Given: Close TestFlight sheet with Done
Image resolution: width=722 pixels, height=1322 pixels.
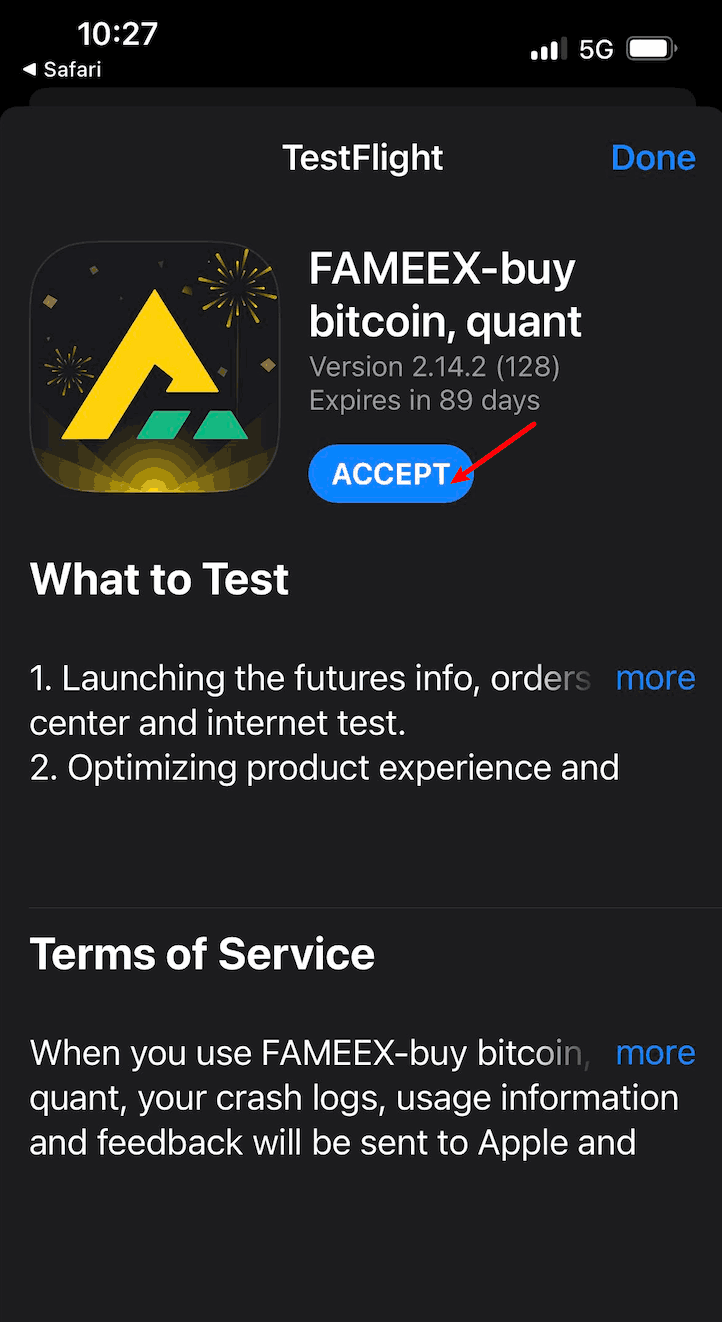Looking at the screenshot, I should [x=653, y=158].
